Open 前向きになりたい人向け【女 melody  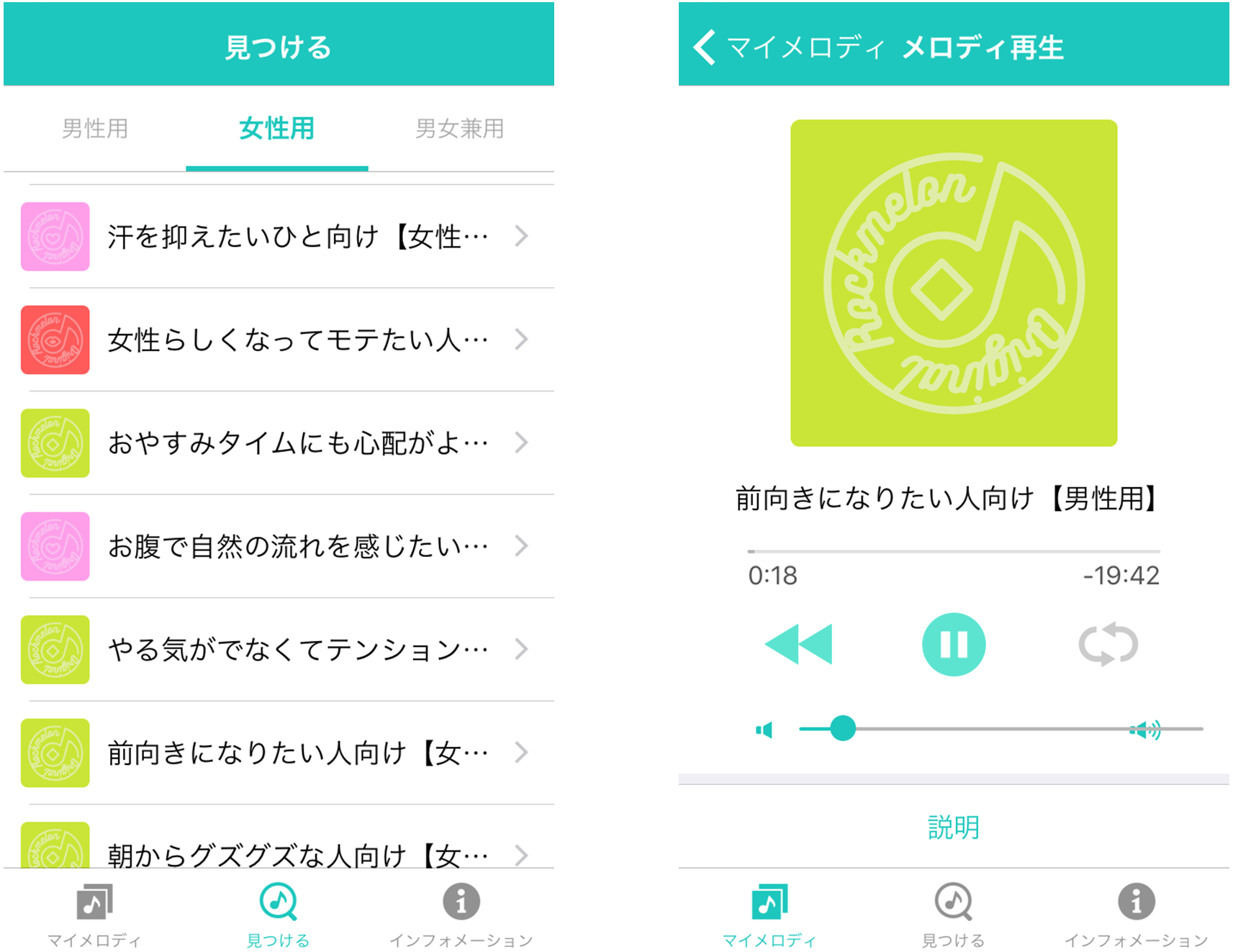[x=277, y=753]
